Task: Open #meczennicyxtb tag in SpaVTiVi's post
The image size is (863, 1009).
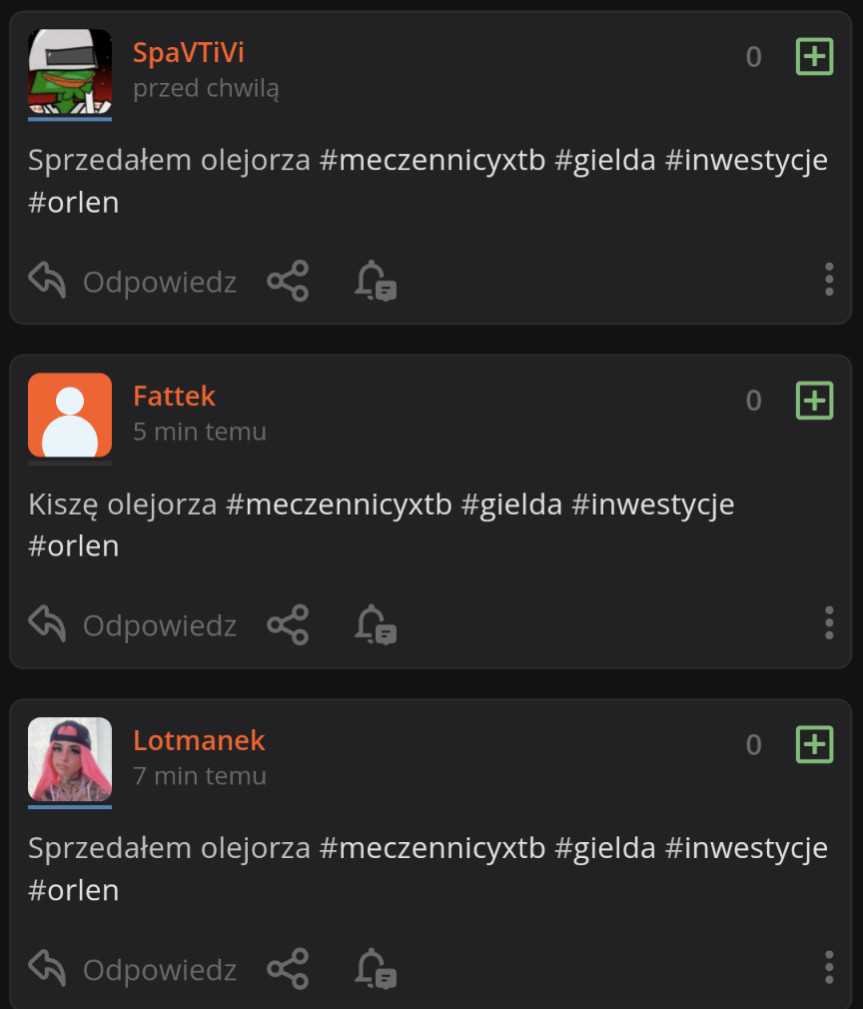Action: coord(432,160)
